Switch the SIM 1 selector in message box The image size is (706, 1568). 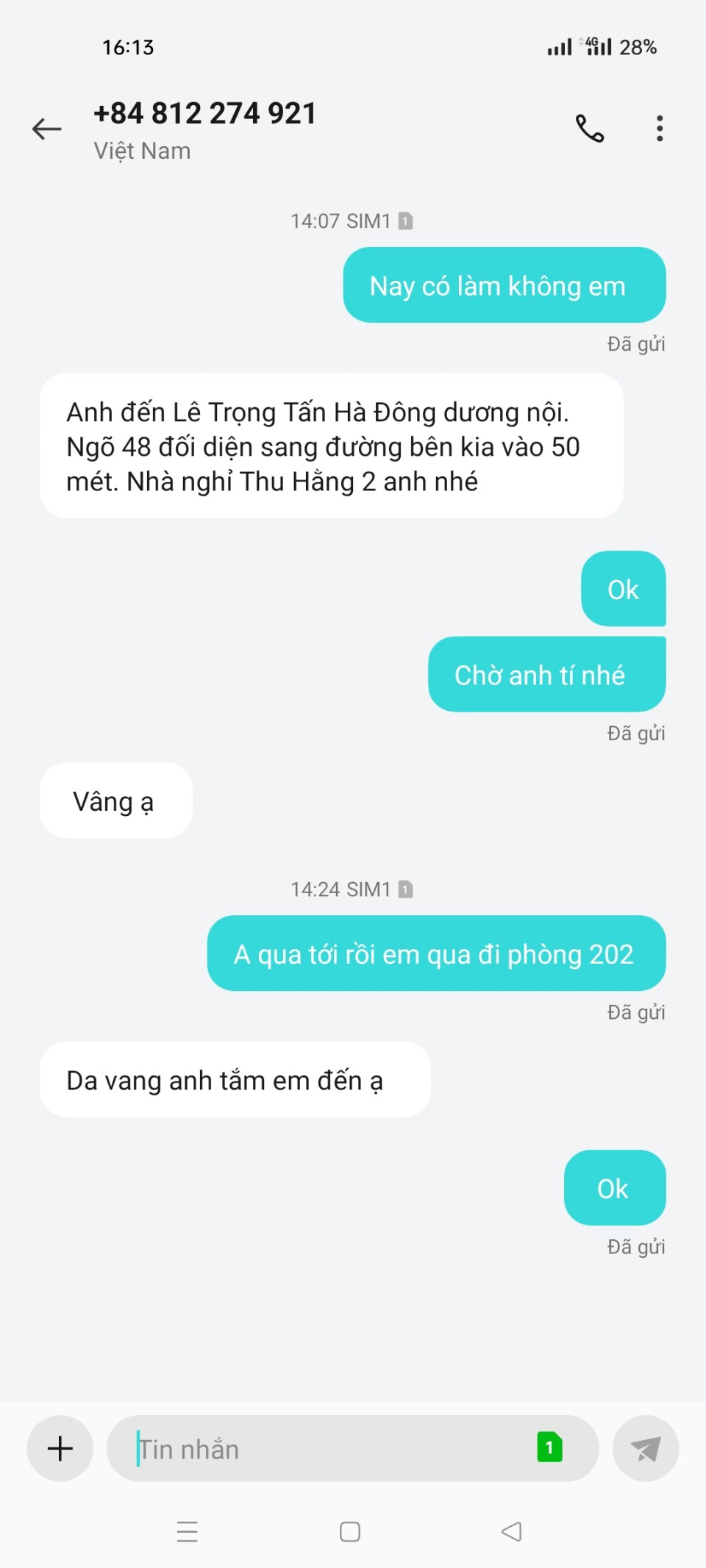coord(549,1447)
